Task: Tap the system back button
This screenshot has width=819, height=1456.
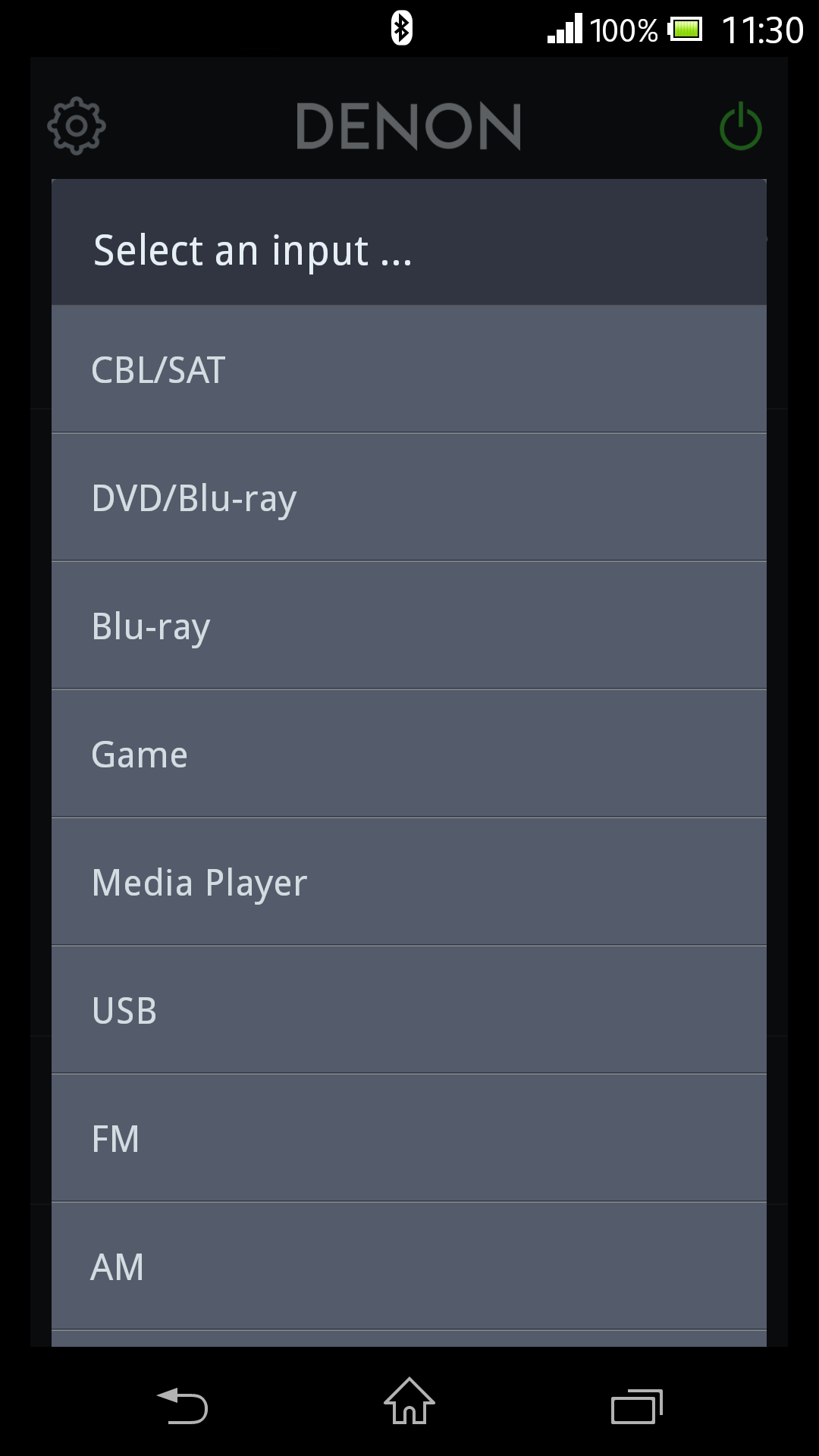Action: [182, 1405]
